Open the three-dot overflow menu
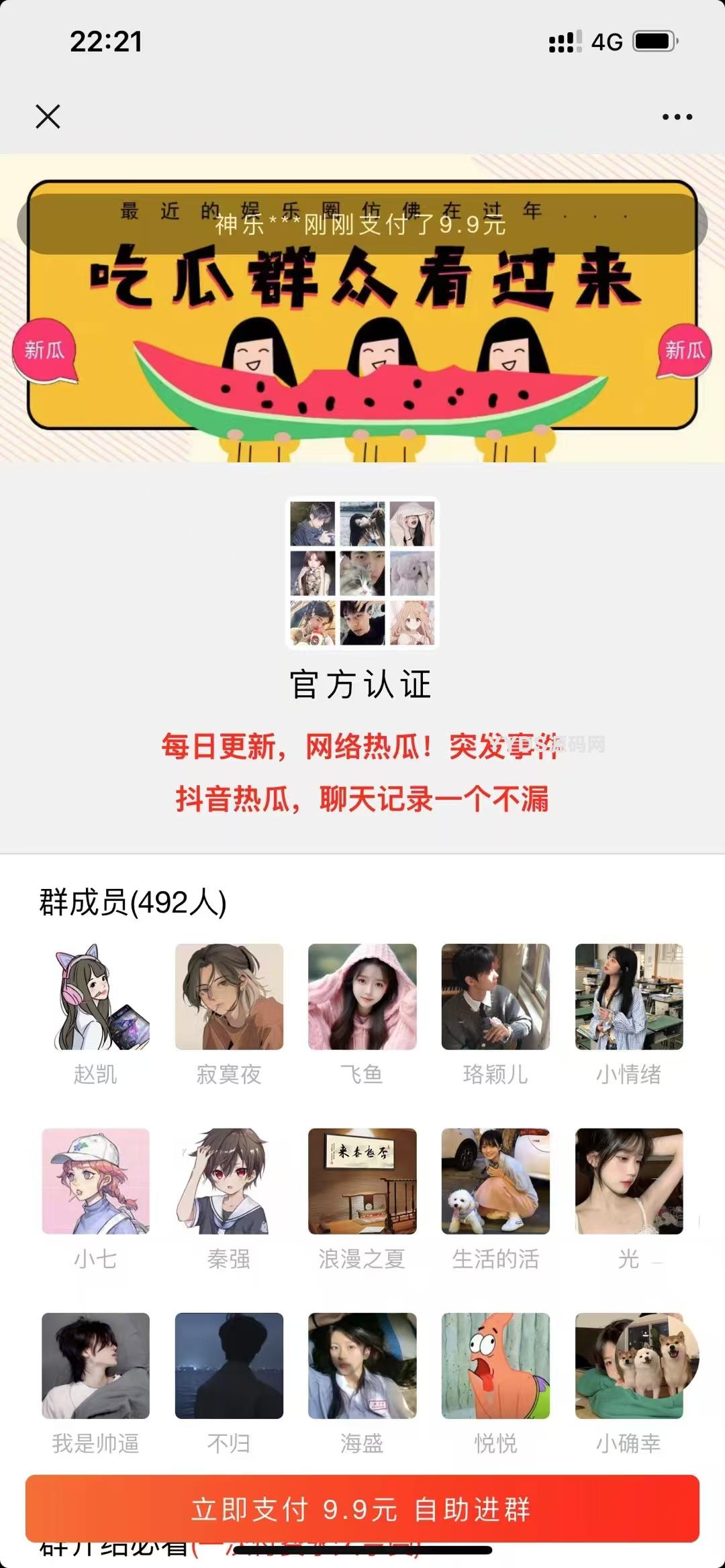This screenshot has height=1568, width=725. (677, 117)
